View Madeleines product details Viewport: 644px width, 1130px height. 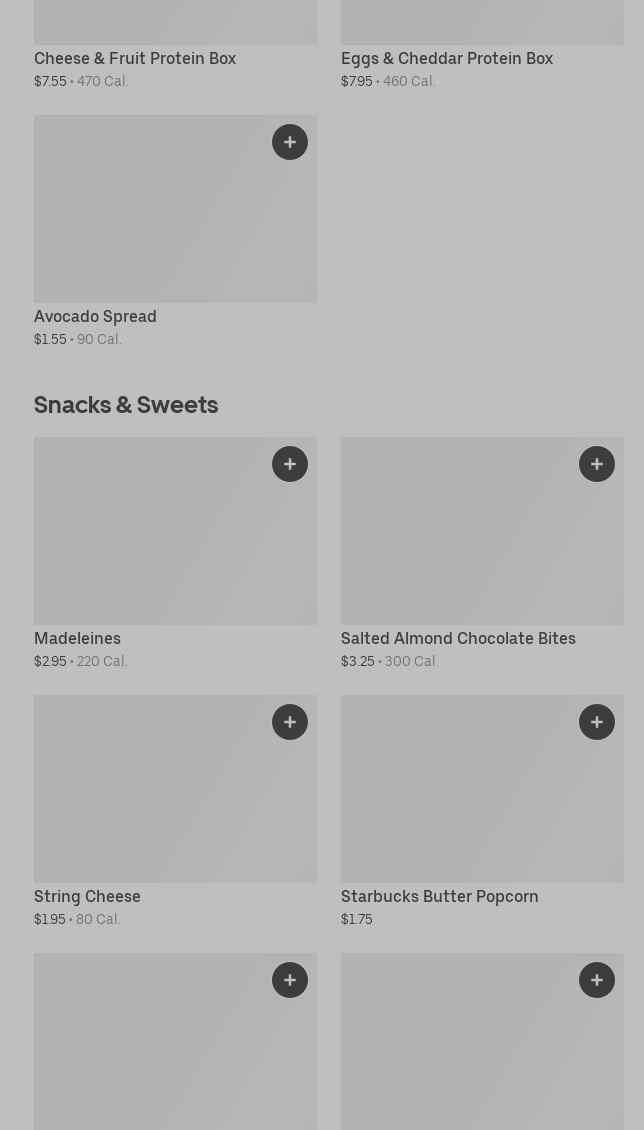(175, 554)
